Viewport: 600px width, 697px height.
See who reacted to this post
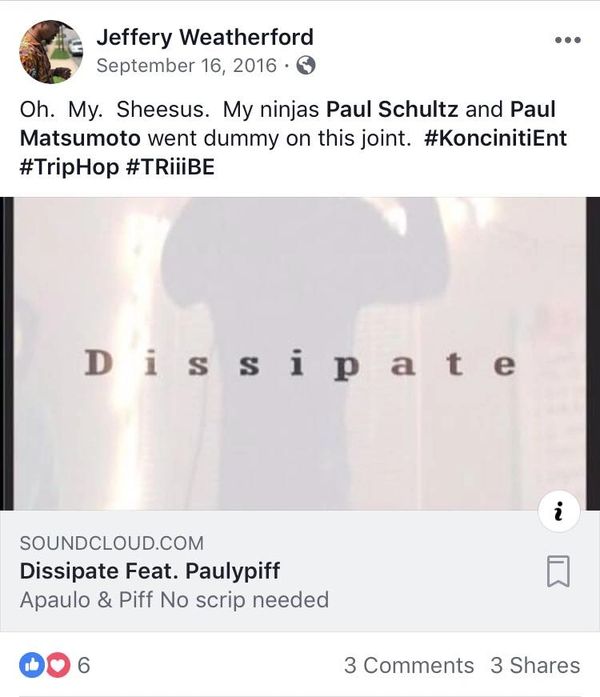56,665
